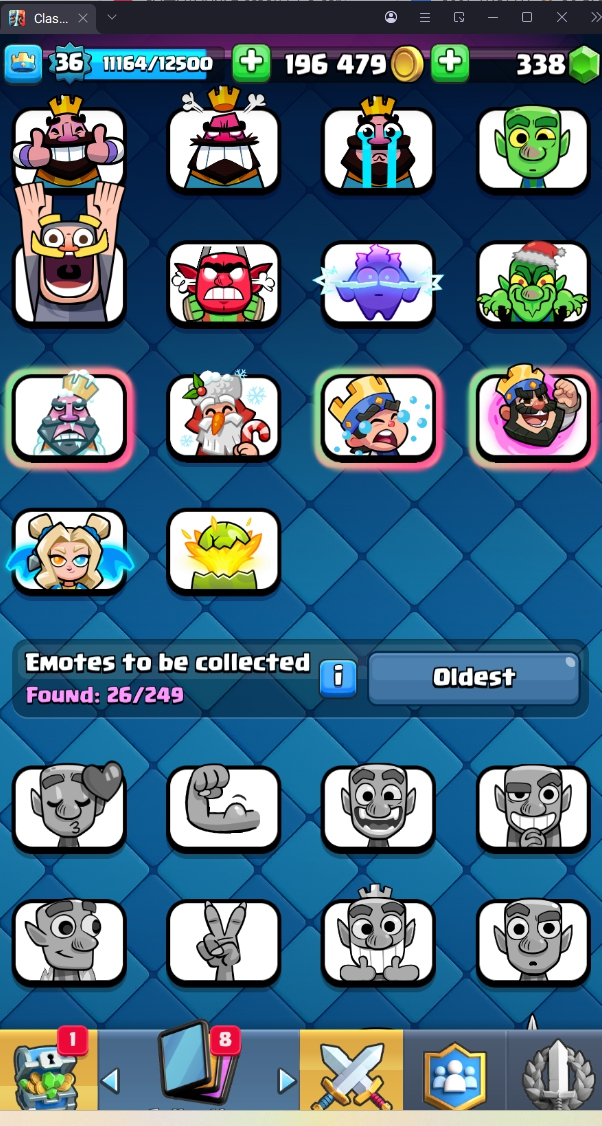Pick the Santa hat goblin emote
Image resolution: width=602 pixels, height=1126 pixels.
coord(532,283)
